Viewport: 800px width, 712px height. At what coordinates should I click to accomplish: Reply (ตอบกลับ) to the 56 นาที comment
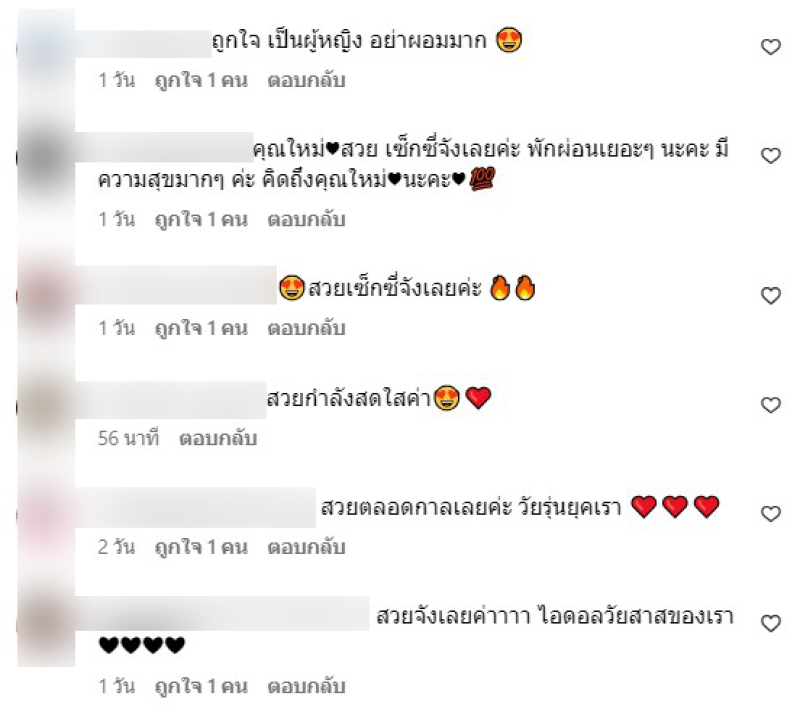(218, 438)
